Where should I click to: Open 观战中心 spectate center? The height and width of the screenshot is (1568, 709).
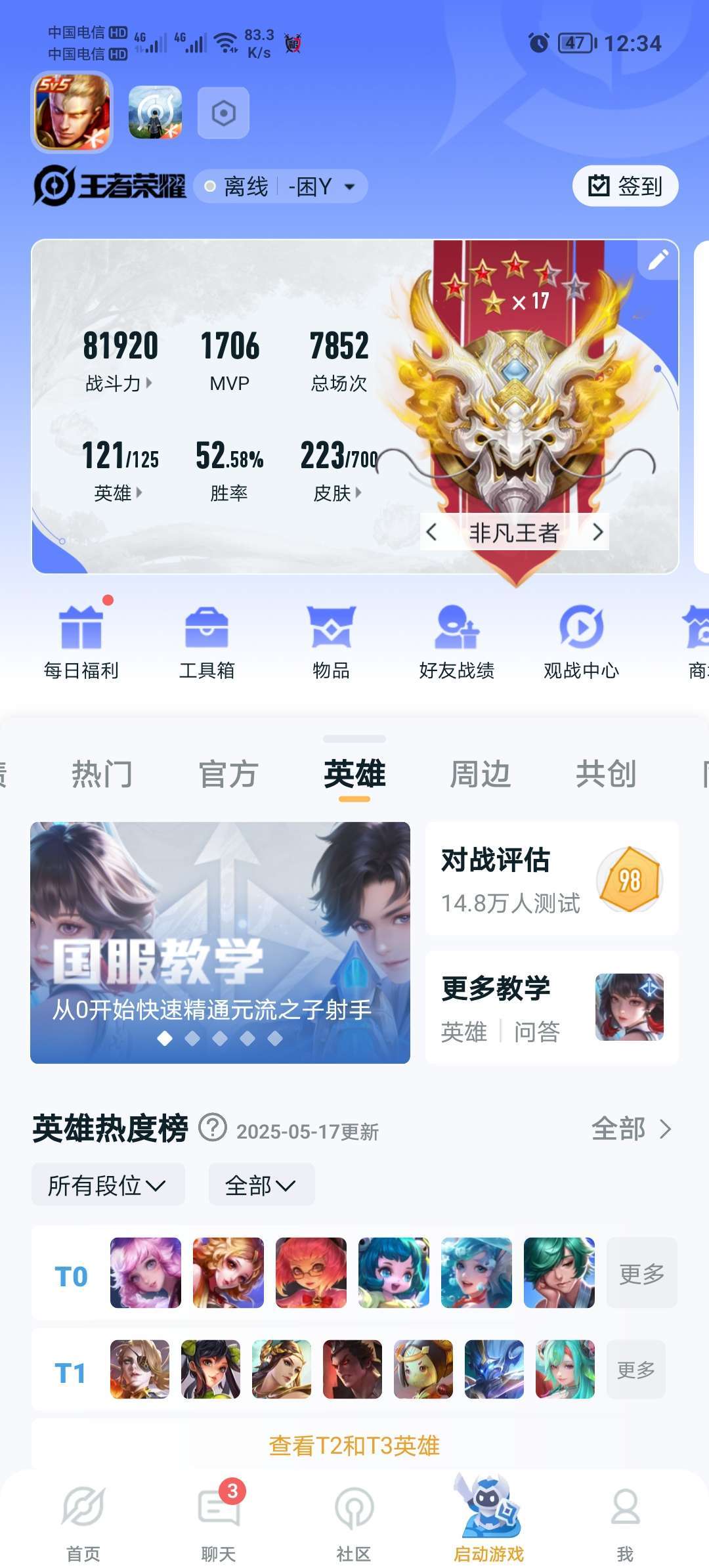[x=582, y=642]
